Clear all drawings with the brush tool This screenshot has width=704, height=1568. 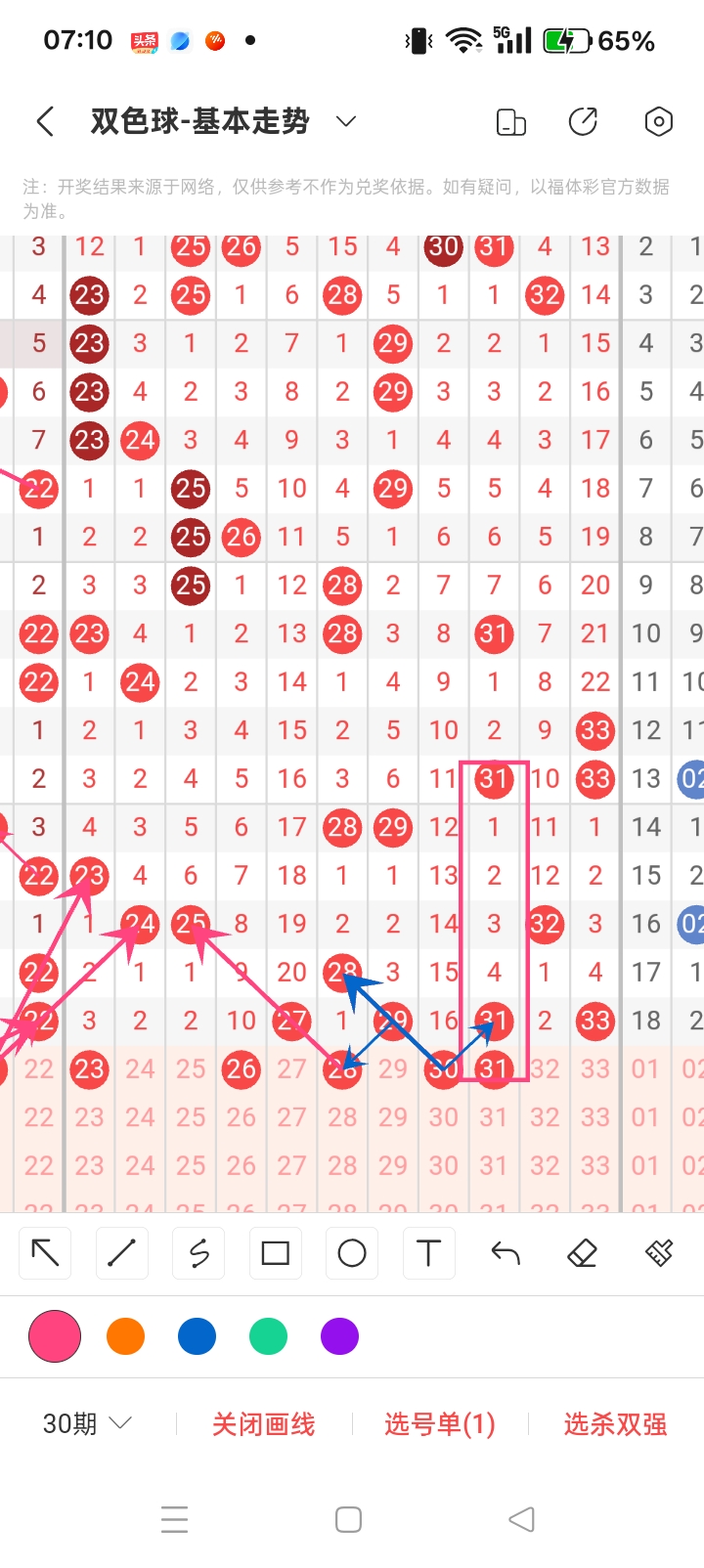(x=659, y=1253)
